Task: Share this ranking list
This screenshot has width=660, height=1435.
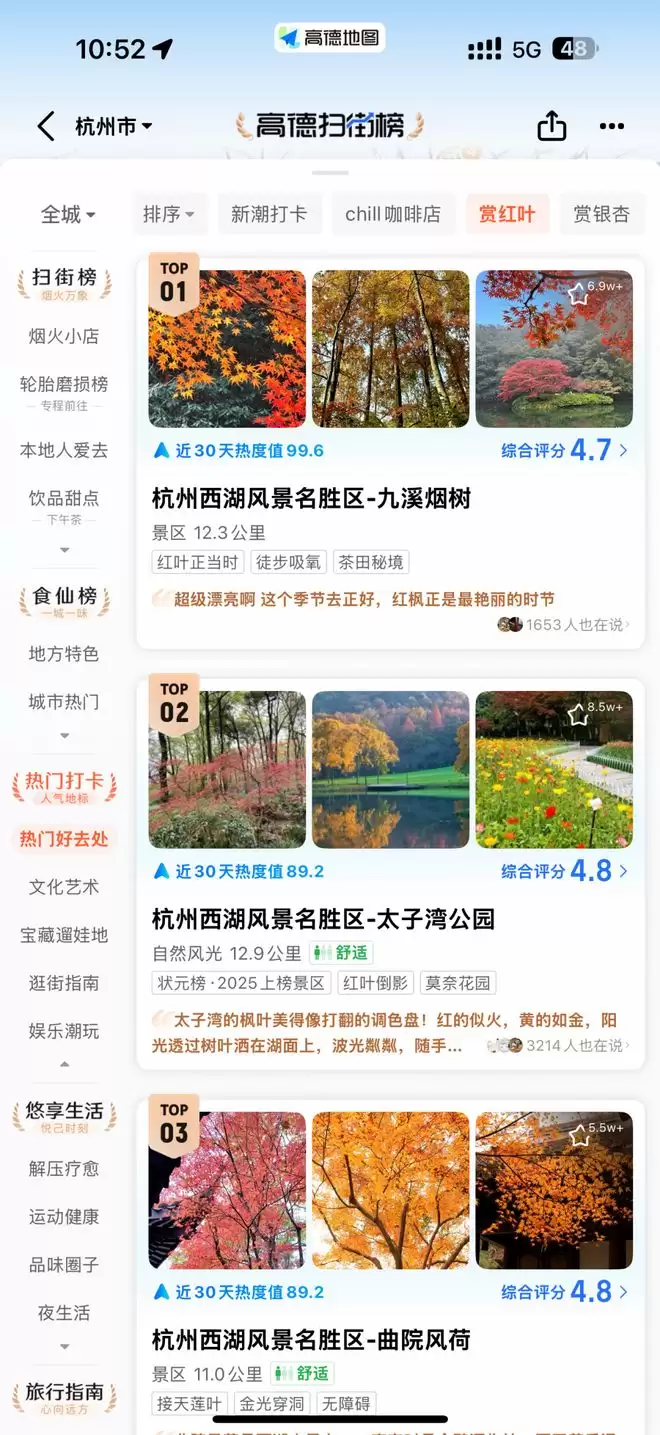Action: tap(551, 127)
